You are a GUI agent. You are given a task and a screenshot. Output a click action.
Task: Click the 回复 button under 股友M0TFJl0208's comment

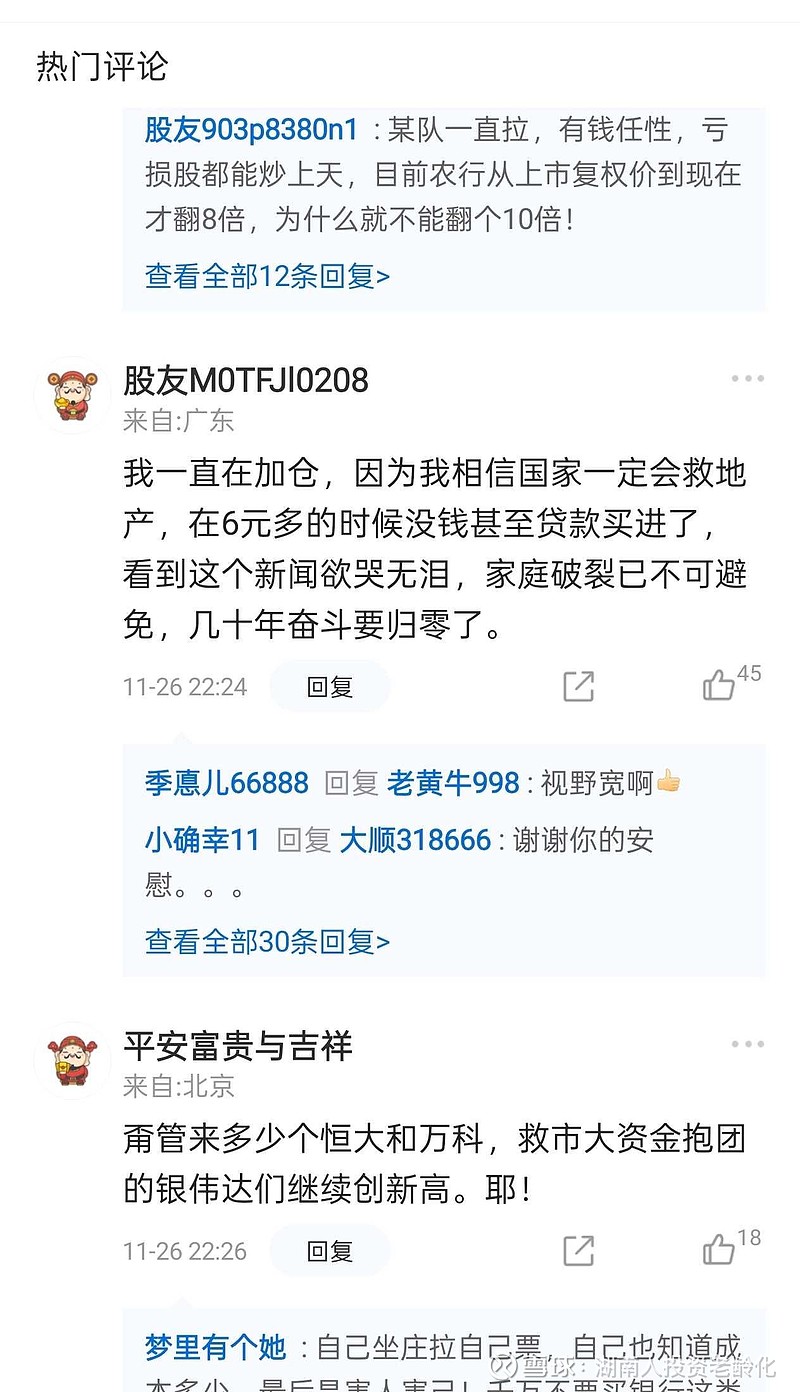[329, 686]
